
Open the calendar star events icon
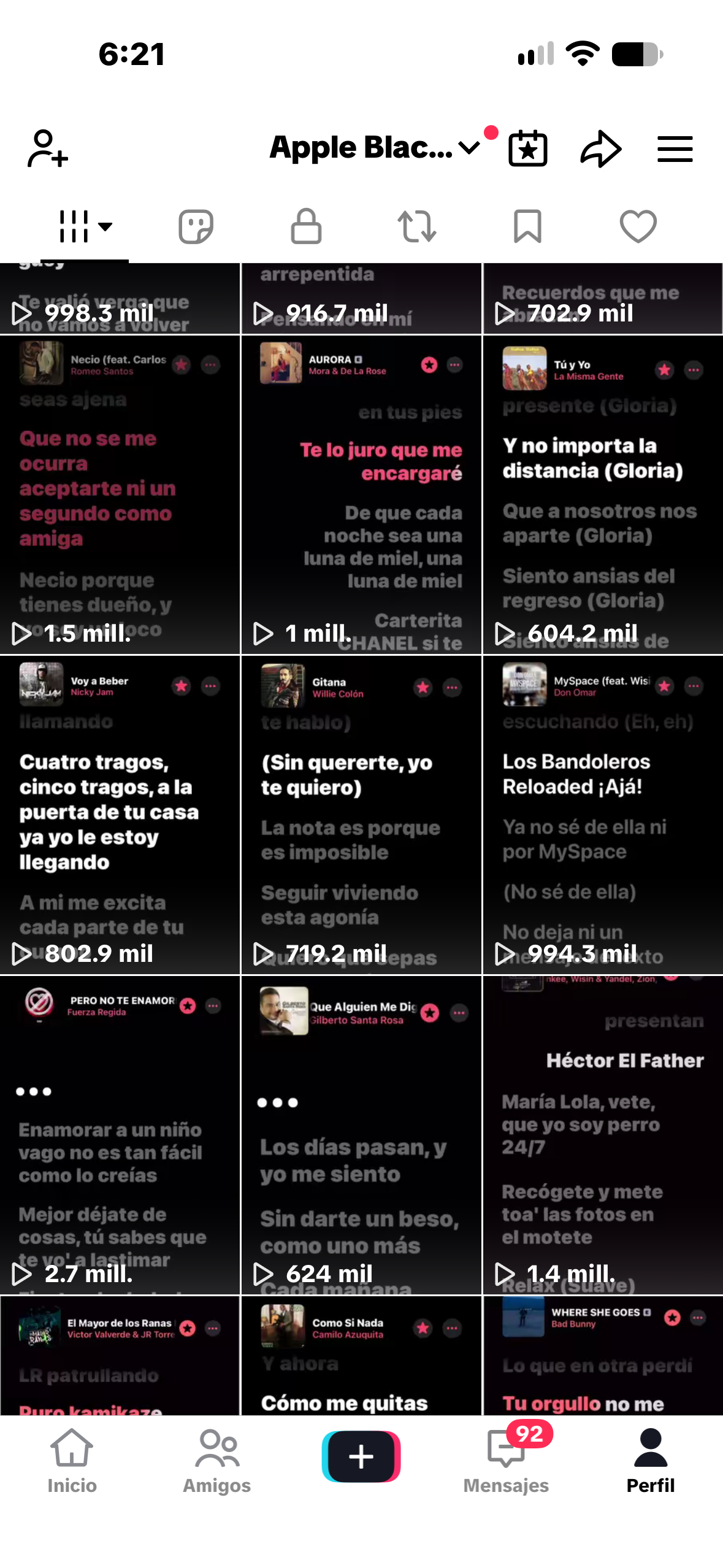pyautogui.click(x=527, y=148)
